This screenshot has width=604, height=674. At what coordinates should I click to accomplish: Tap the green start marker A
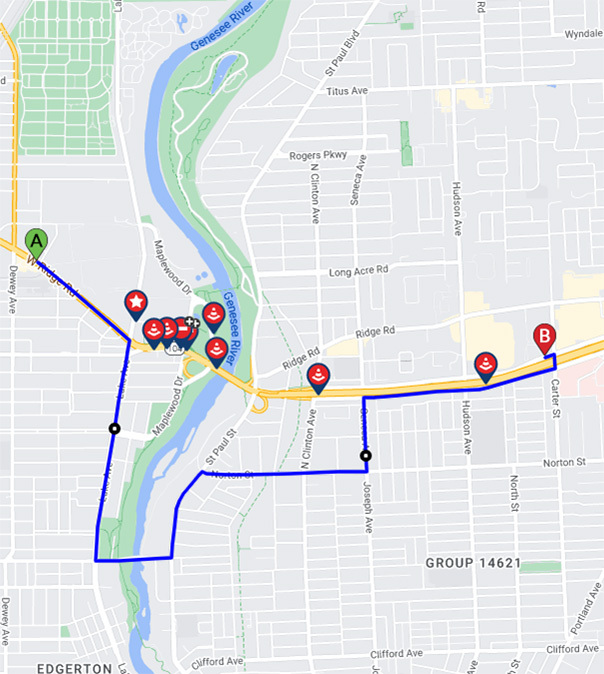coord(37,241)
